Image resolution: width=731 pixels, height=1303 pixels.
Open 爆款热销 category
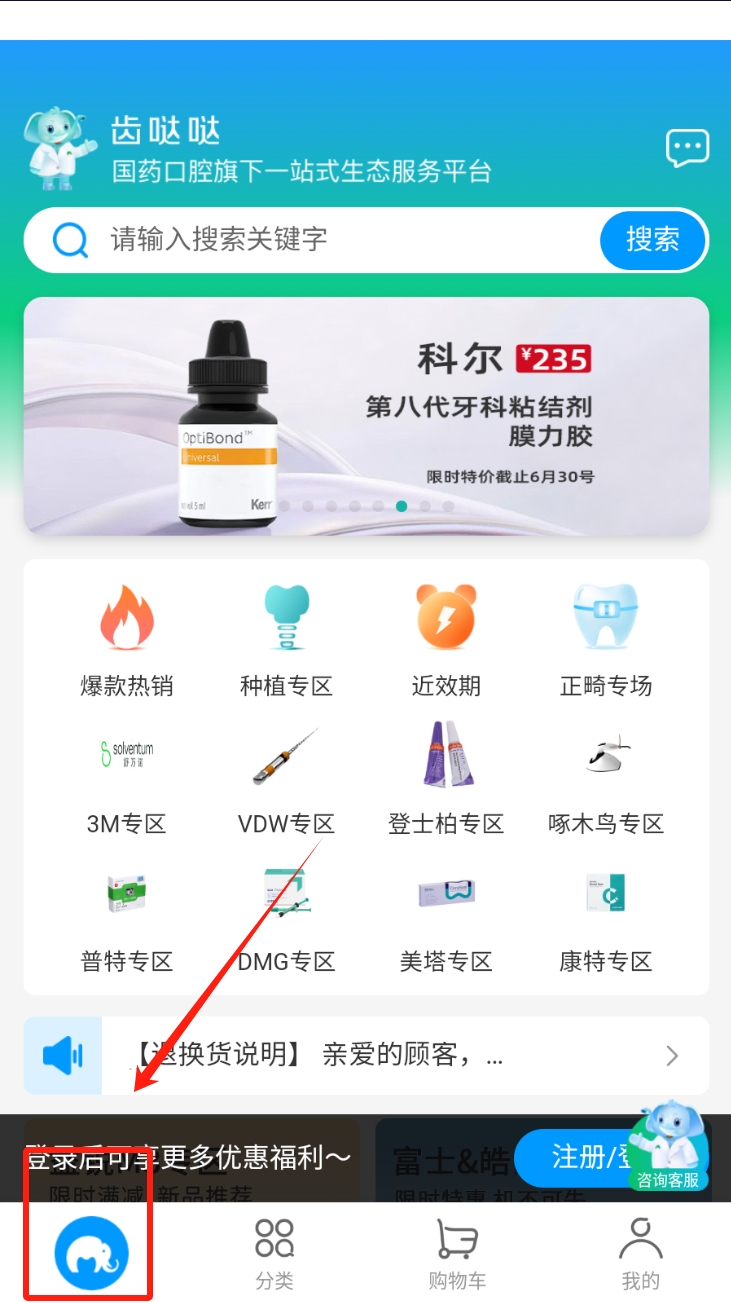(127, 640)
